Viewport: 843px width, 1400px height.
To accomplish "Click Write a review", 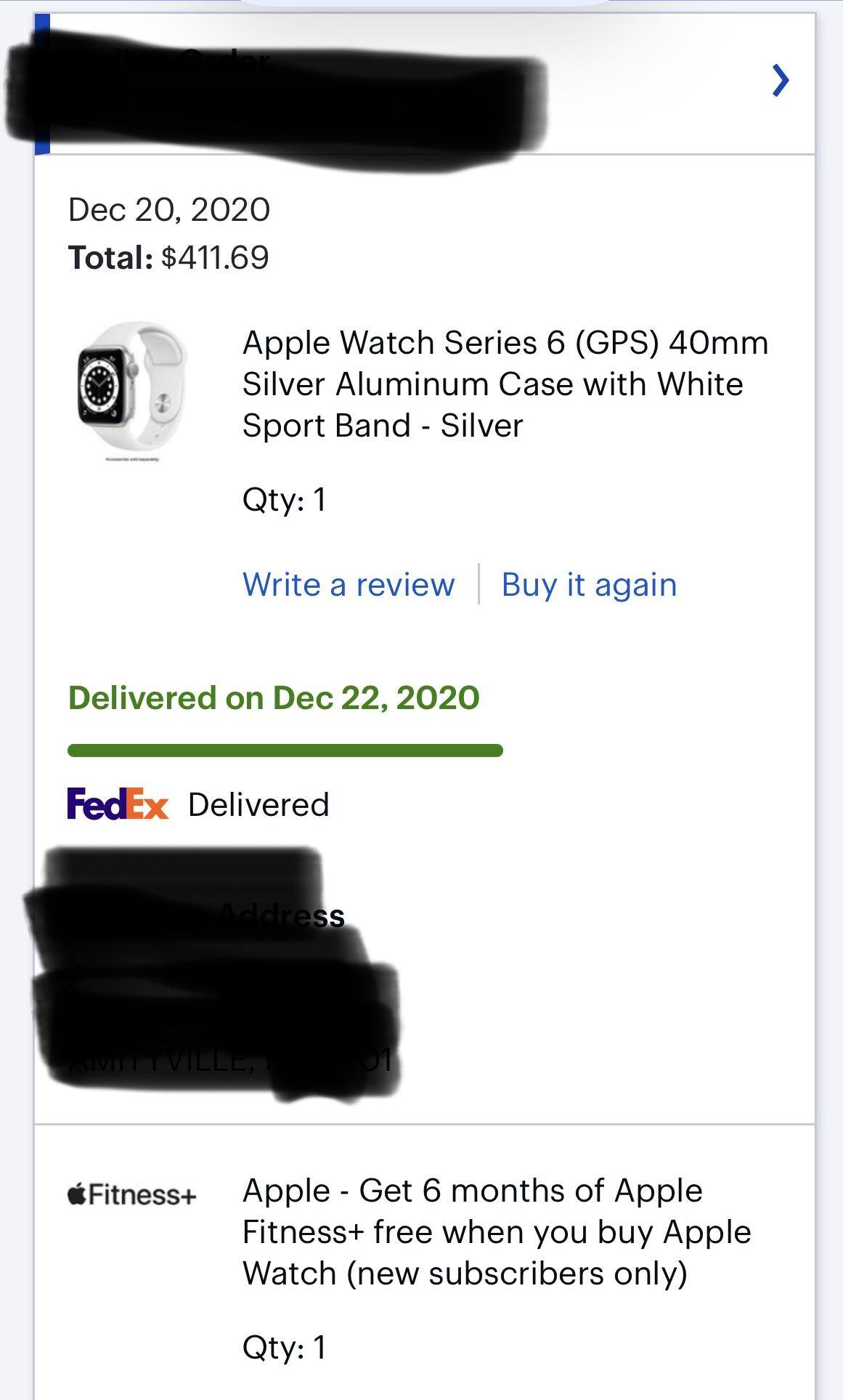I will [x=349, y=584].
